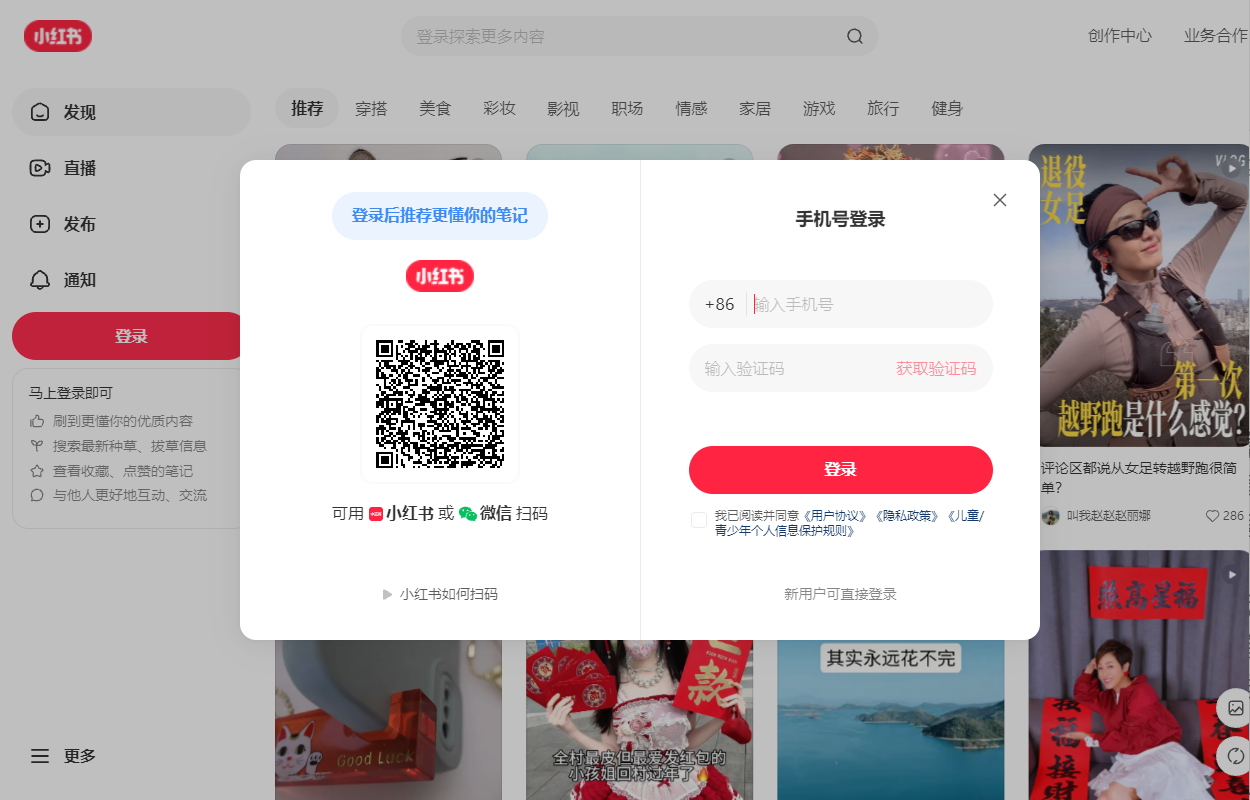This screenshot has height=800, width=1250.
Task: Open the 《隐私政策》 link
Action: [x=907, y=516]
